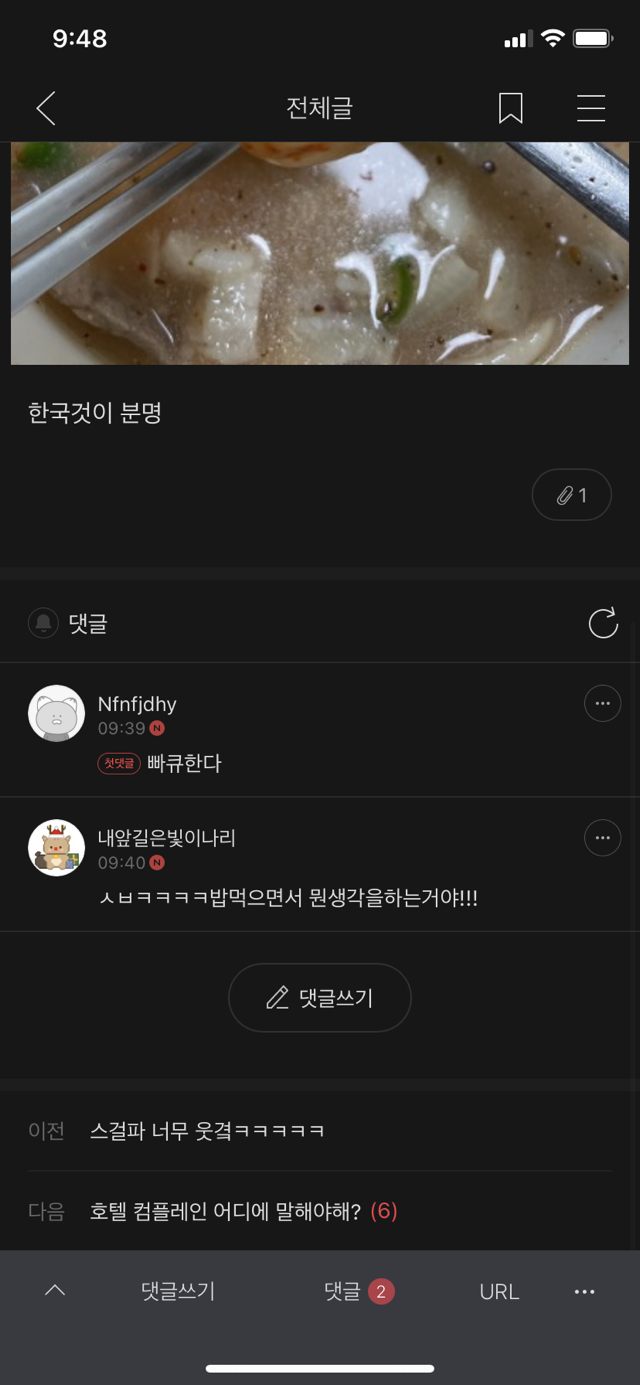The height and width of the screenshot is (1385, 640).
Task: Go back using the top arrow
Action: pos(46,108)
